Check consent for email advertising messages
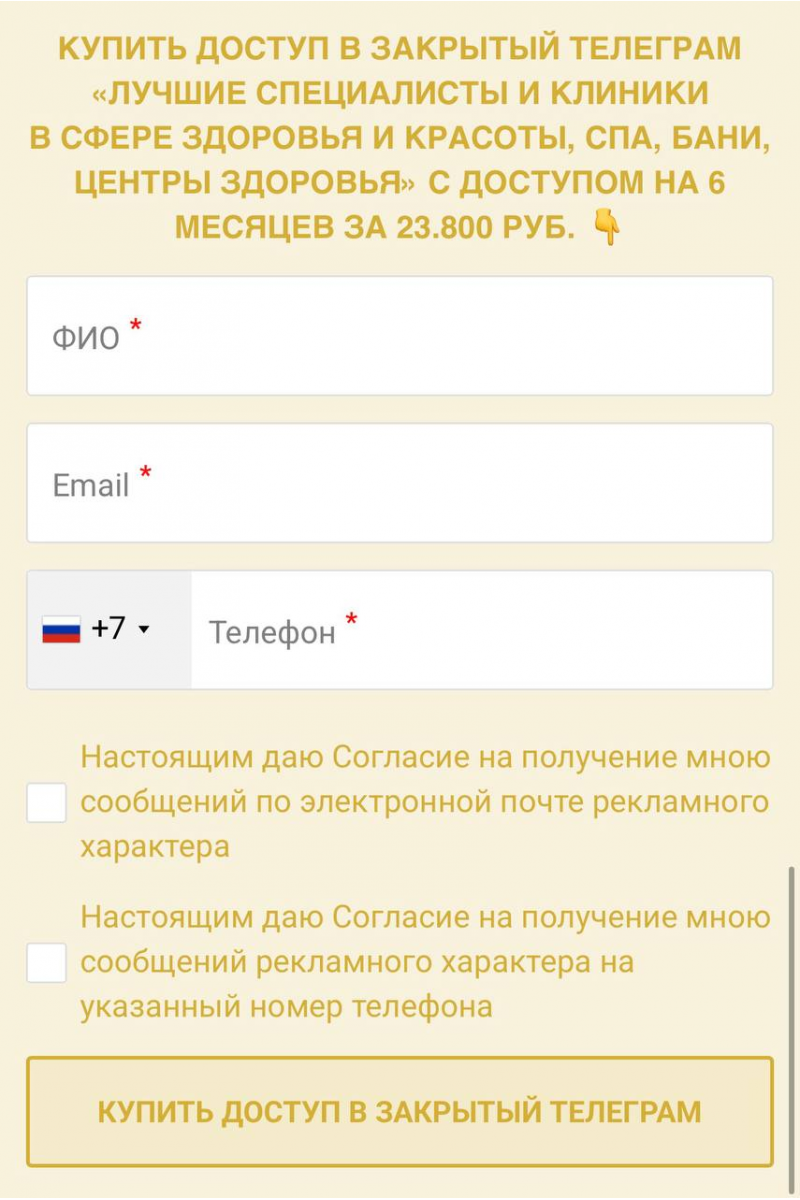Image resolution: width=800 pixels, height=1200 pixels. click(46, 803)
